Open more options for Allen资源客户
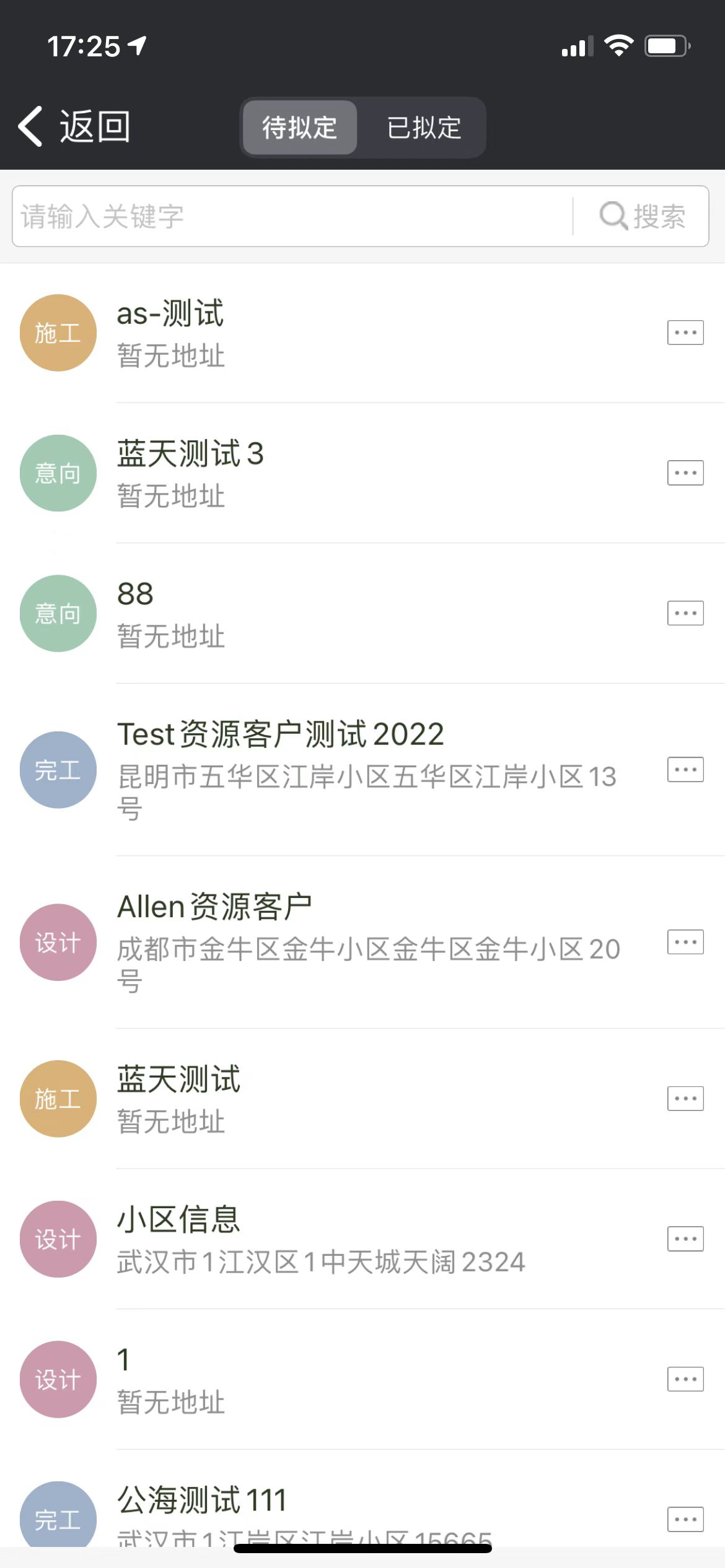The image size is (725, 1568). [685, 942]
